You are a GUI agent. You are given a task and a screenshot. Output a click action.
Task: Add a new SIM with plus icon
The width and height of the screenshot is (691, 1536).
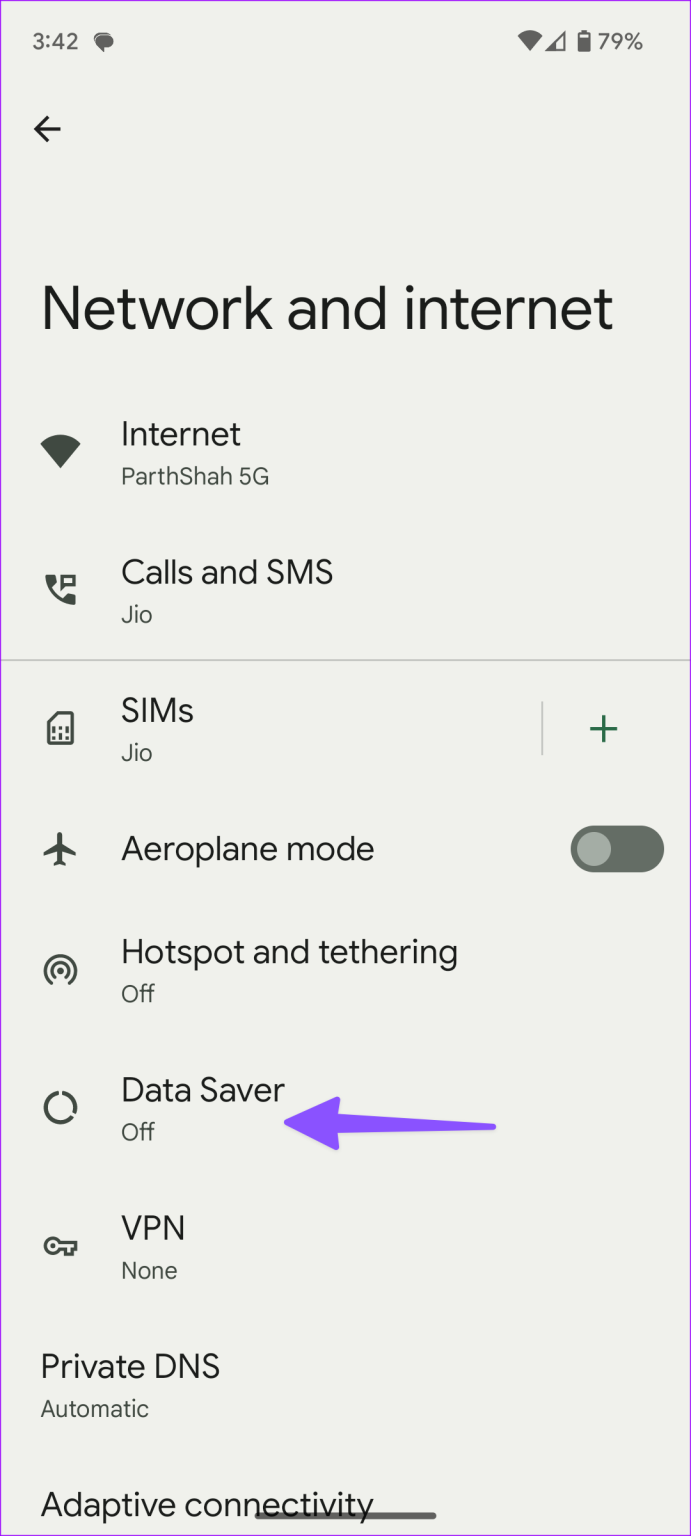(x=603, y=729)
